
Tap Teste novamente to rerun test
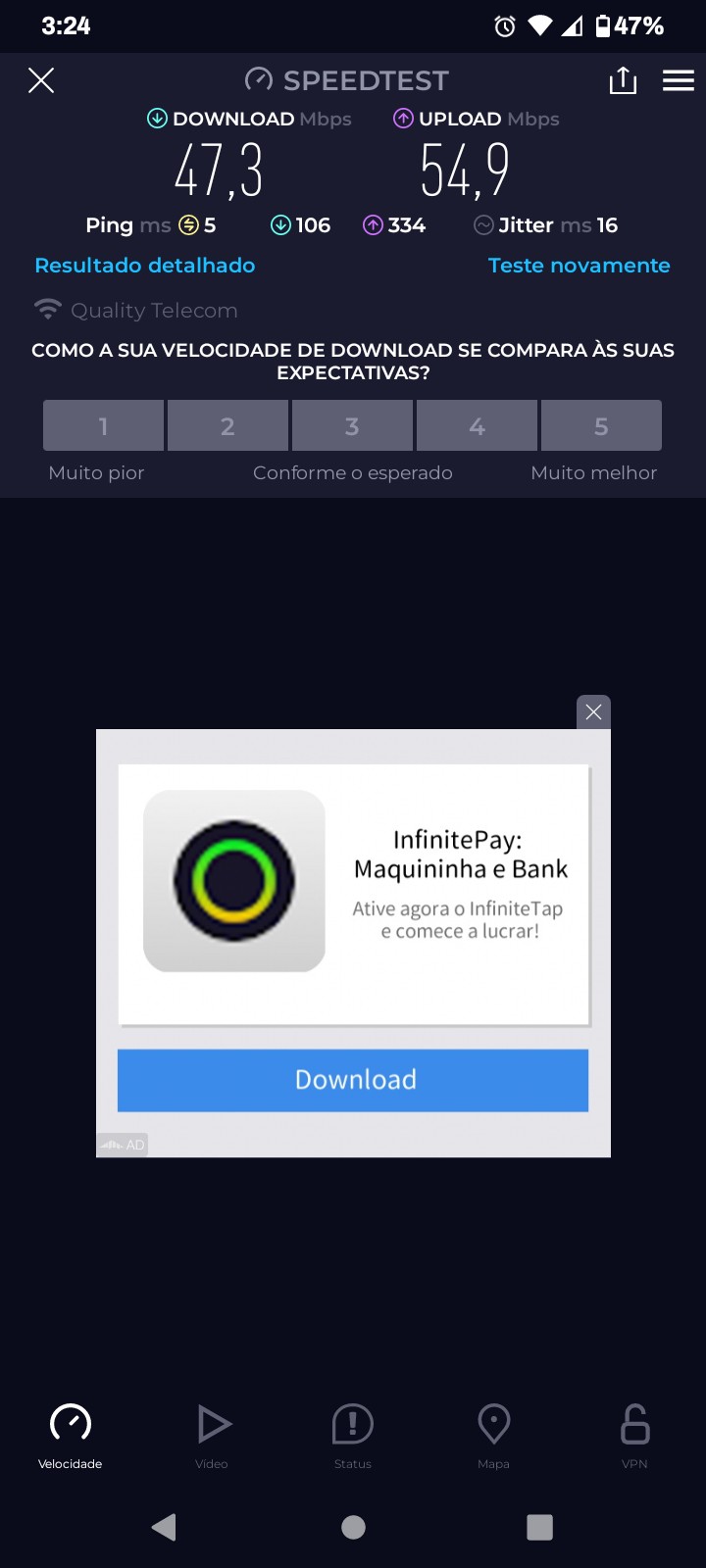(579, 266)
